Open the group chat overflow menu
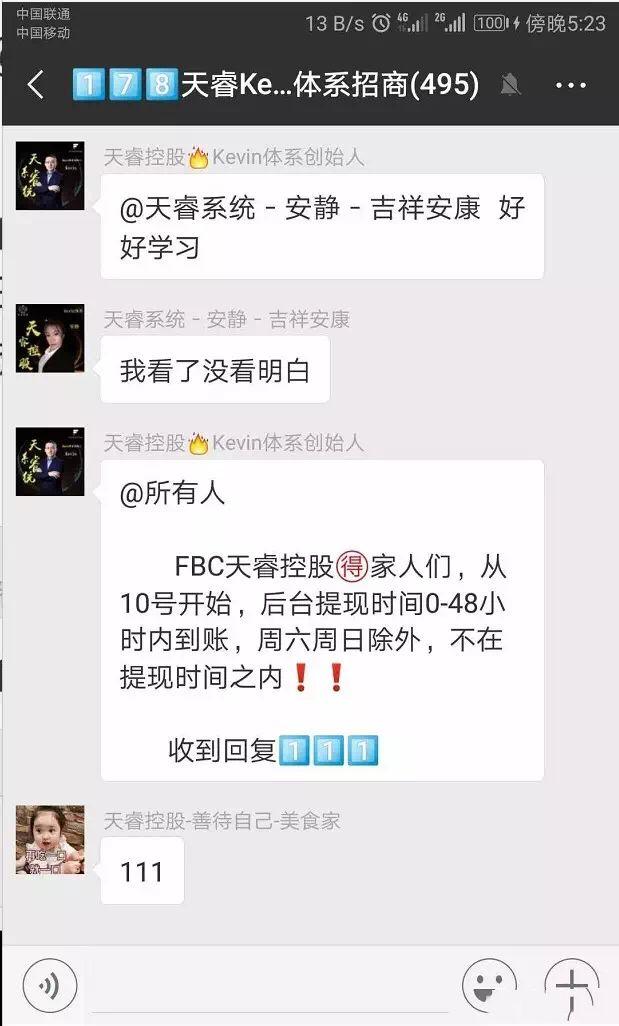The image size is (619, 1026). coord(571,85)
